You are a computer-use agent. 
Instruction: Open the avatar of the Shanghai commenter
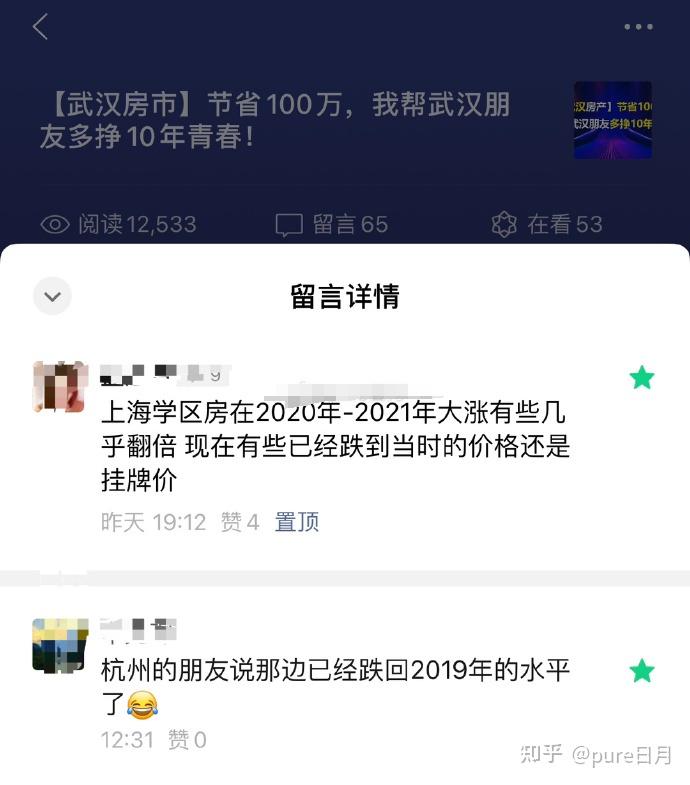[59, 387]
